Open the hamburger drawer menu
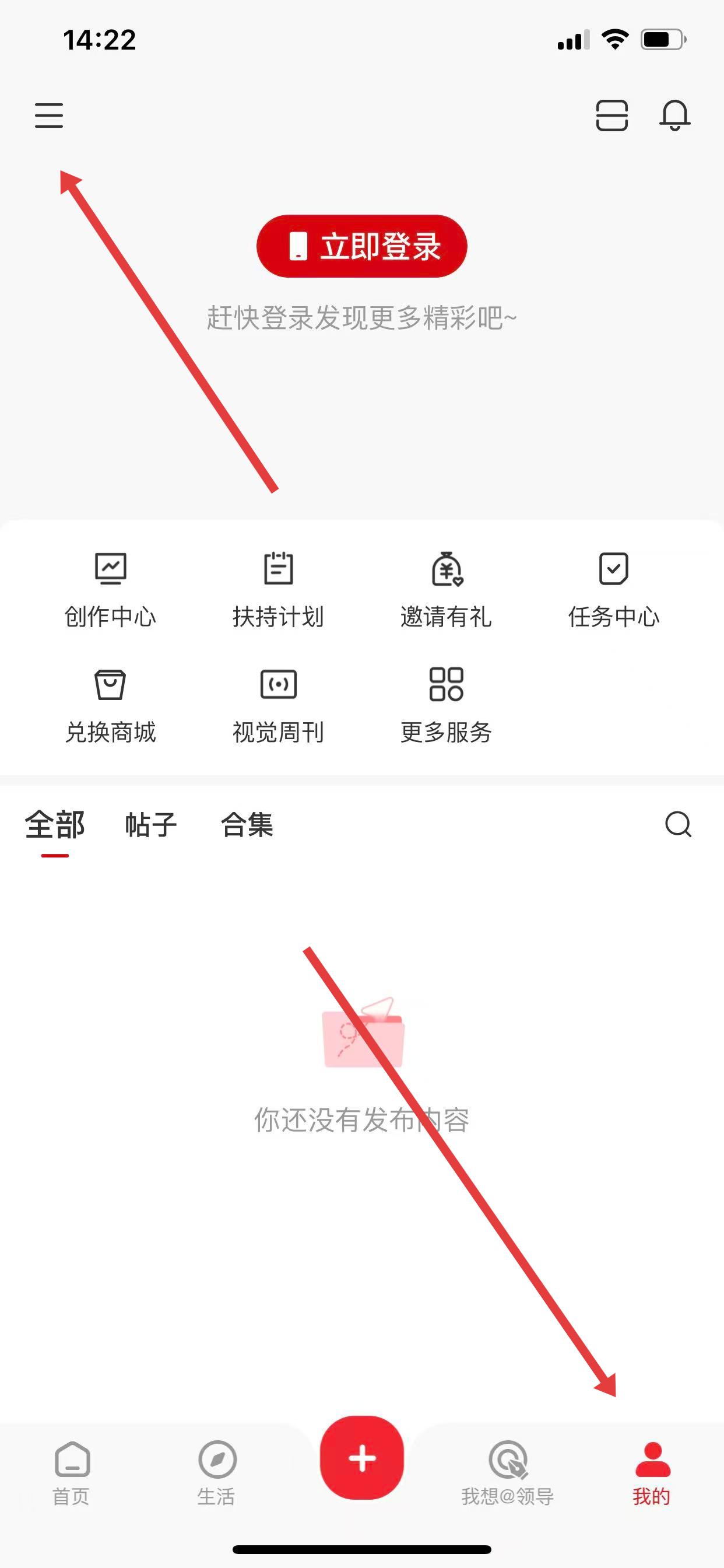Viewport: 724px width, 1568px height. click(x=48, y=116)
